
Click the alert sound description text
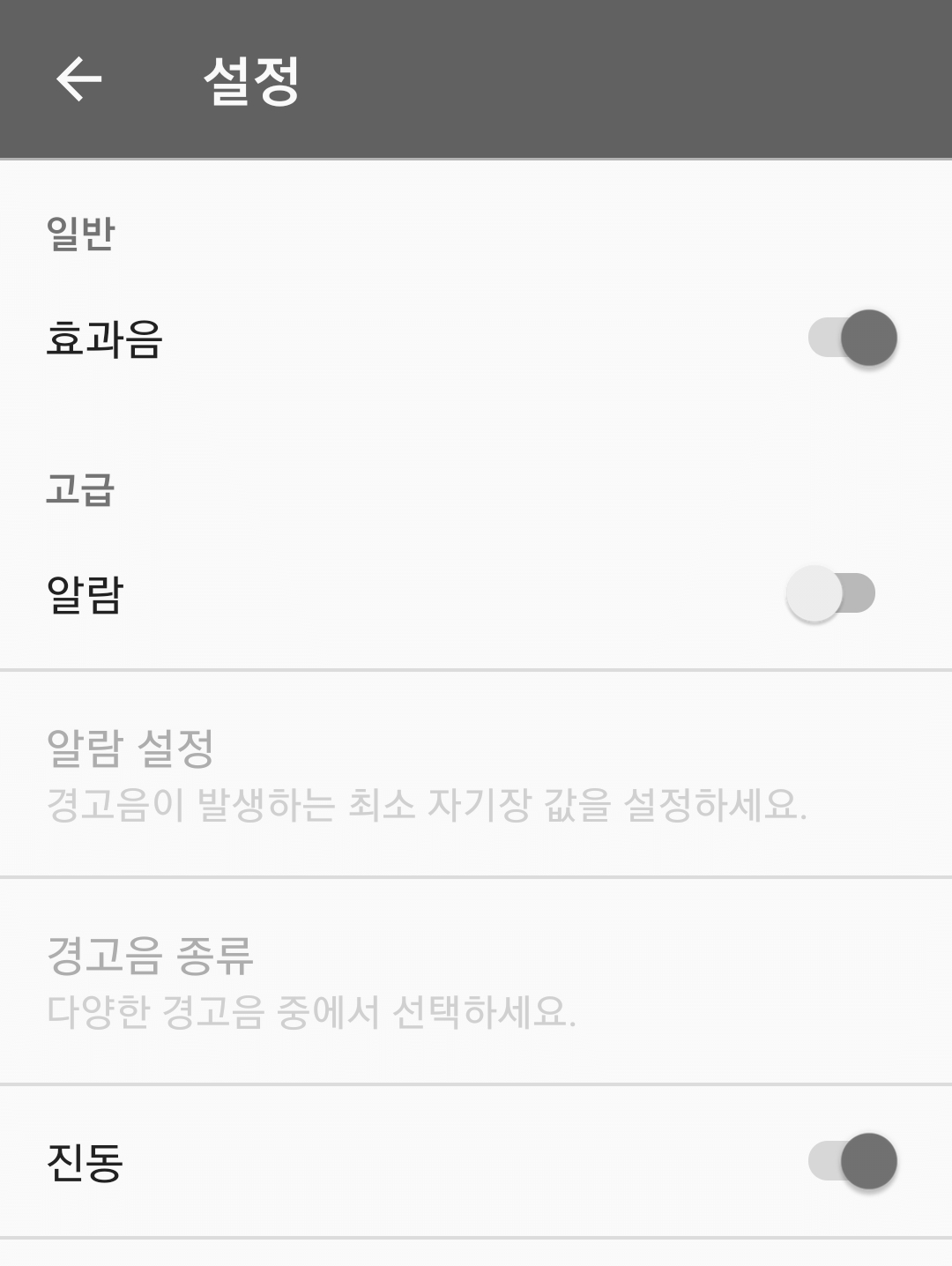click(309, 1014)
